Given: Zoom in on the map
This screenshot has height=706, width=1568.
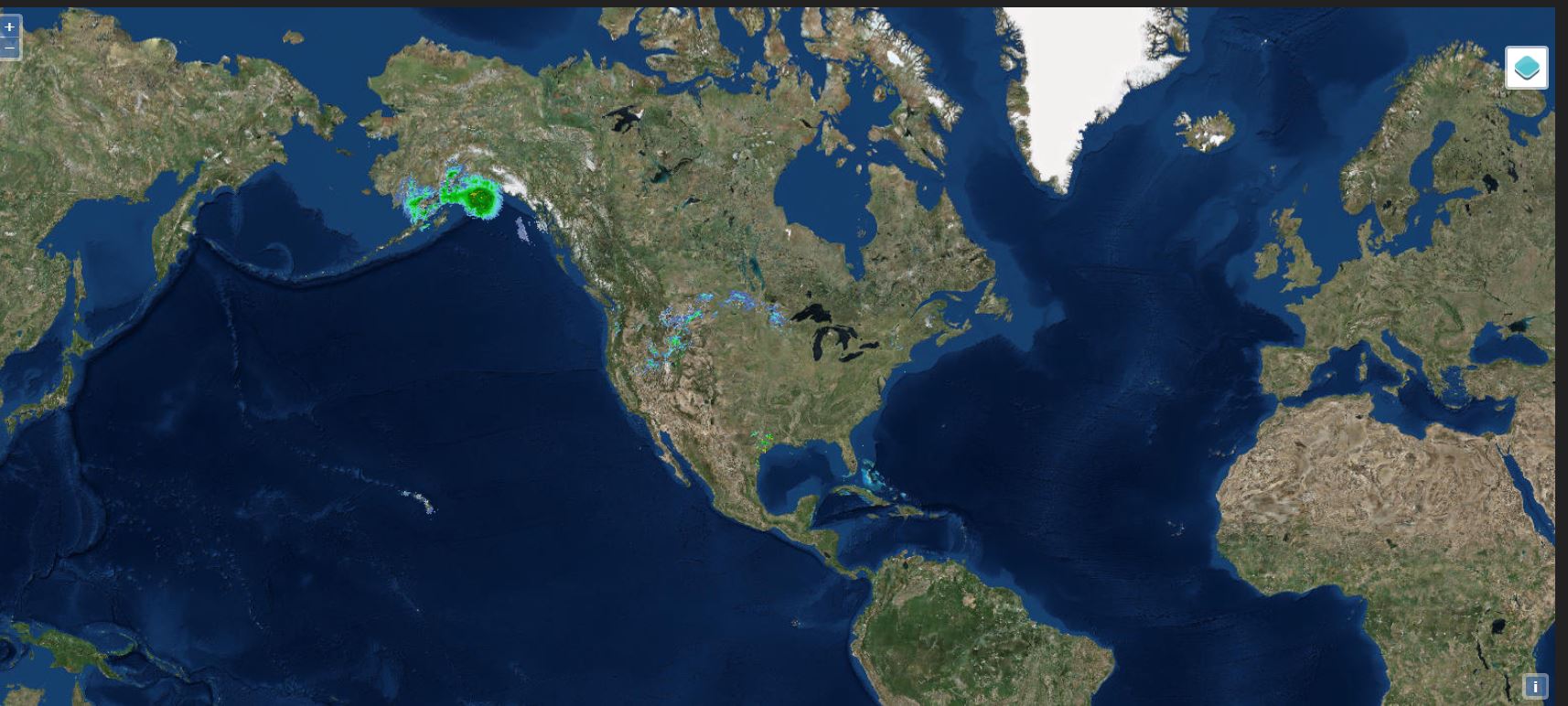Looking at the screenshot, I should point(9,27).
